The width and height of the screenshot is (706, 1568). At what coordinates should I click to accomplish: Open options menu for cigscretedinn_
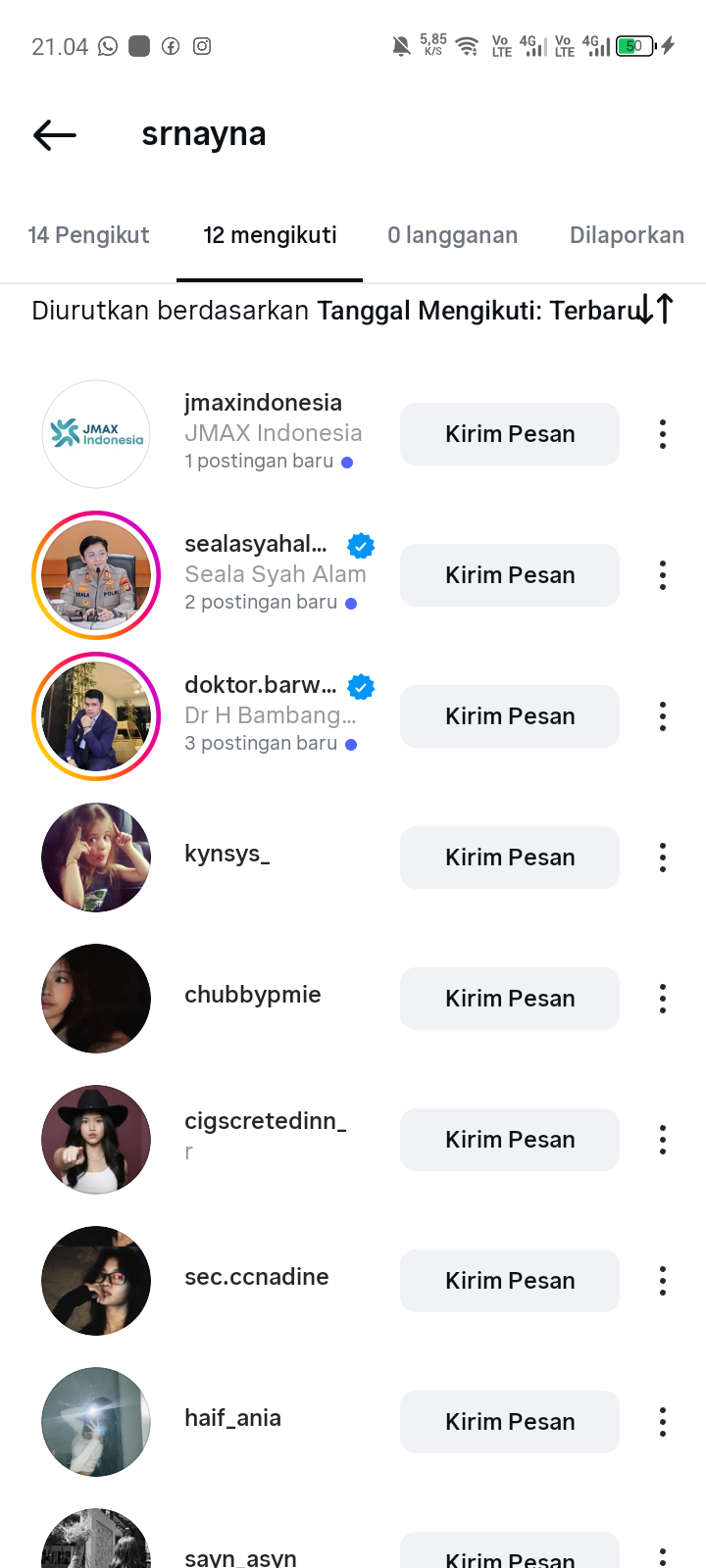[x=663, y=1140]
